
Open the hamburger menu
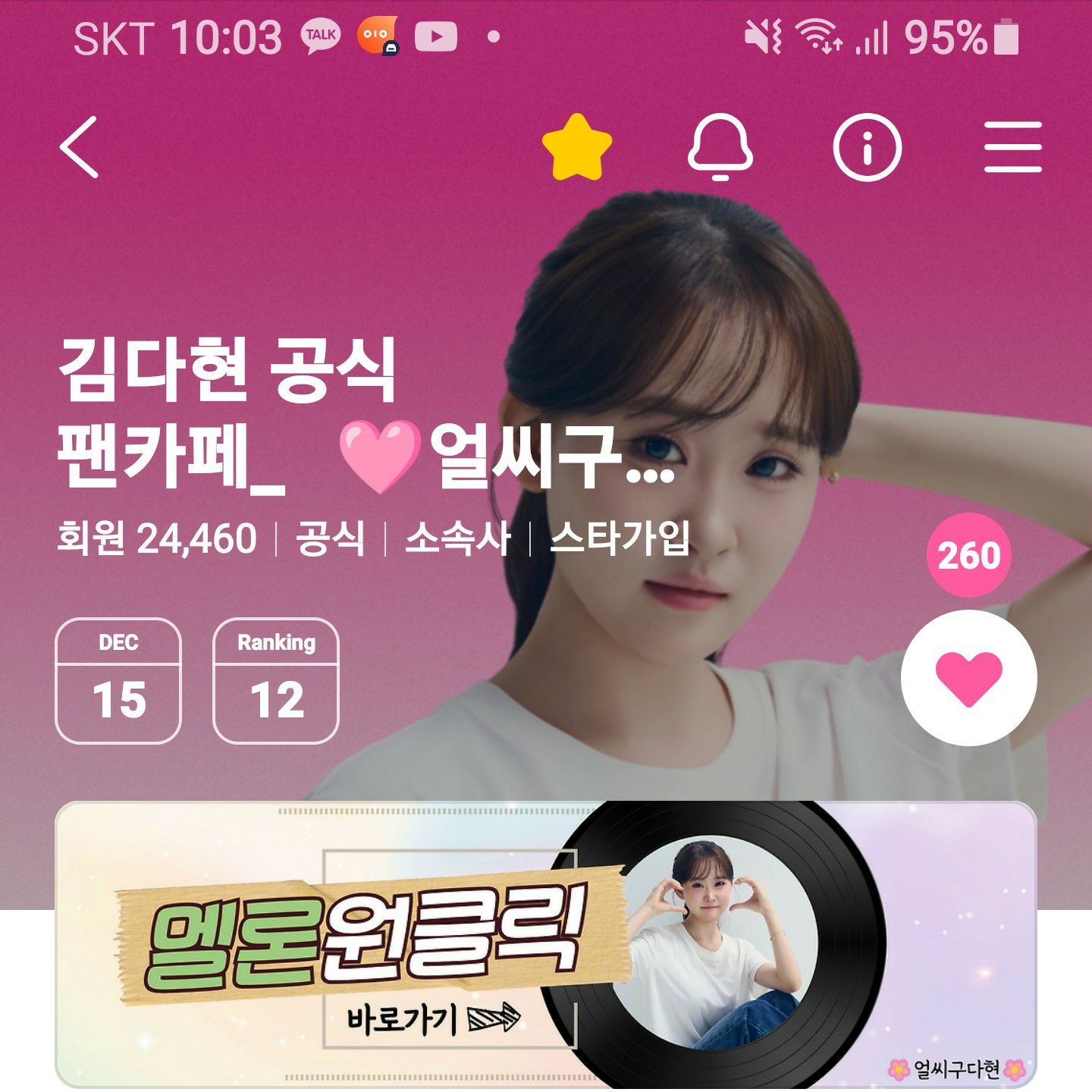[x=1013, y=147]
